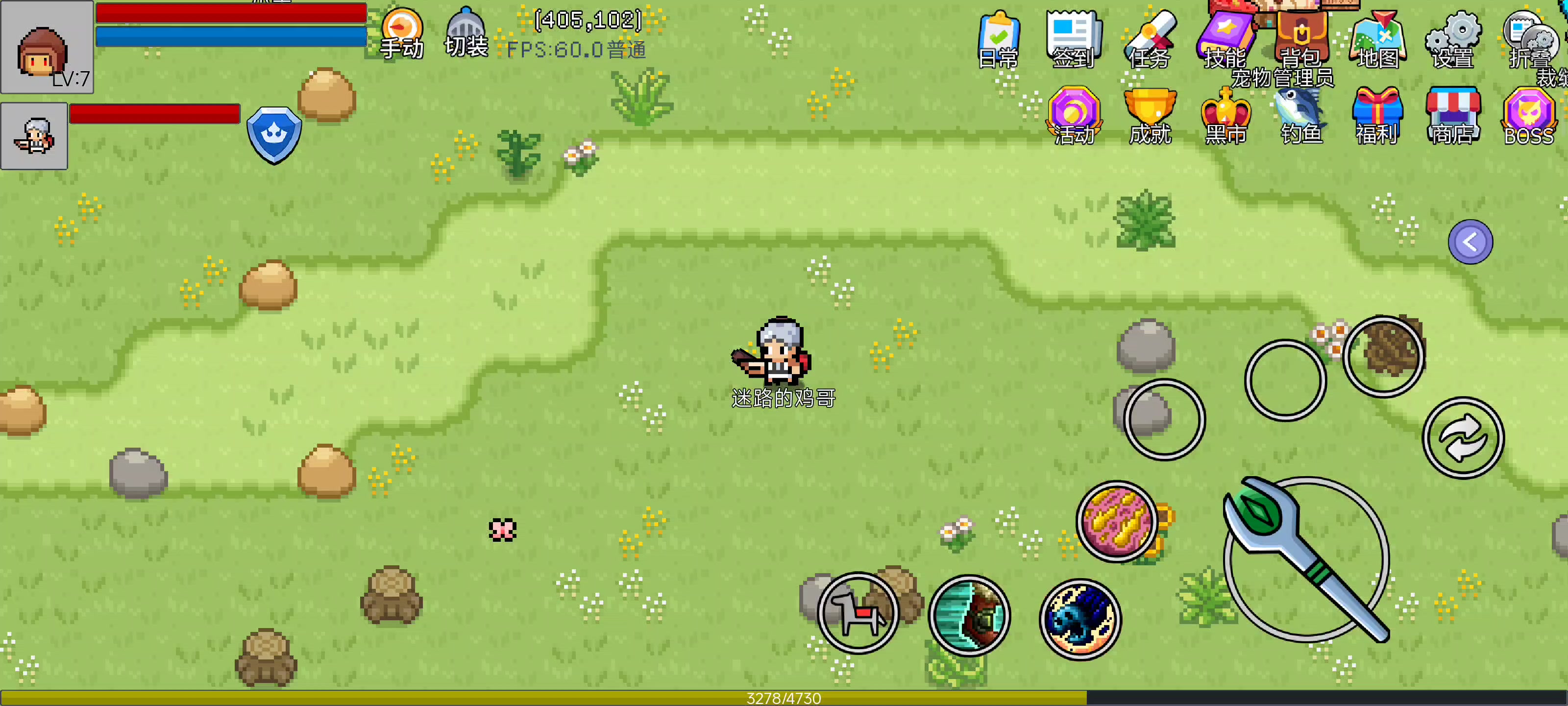Open the BOSS menu
This screenshot has width=1568, height=706.
tap(1528, 115)
